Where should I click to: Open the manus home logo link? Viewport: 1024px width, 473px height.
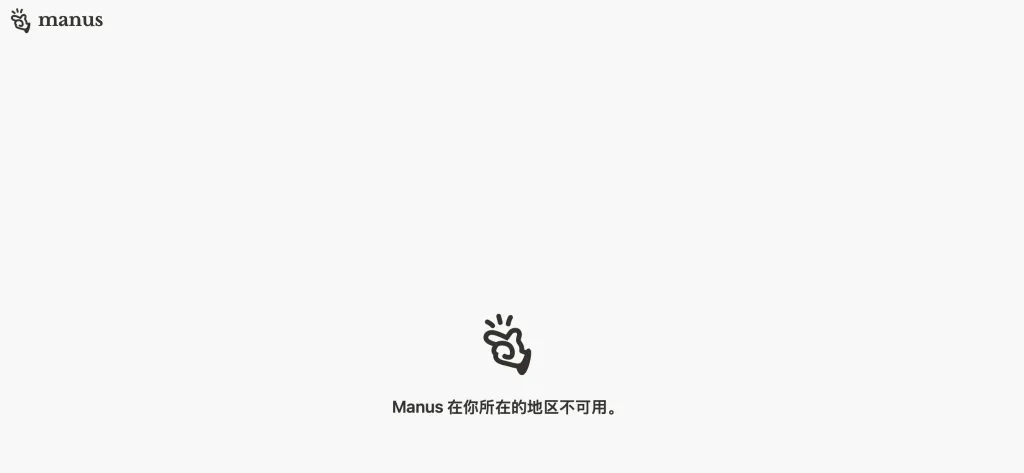coord(57,20)
